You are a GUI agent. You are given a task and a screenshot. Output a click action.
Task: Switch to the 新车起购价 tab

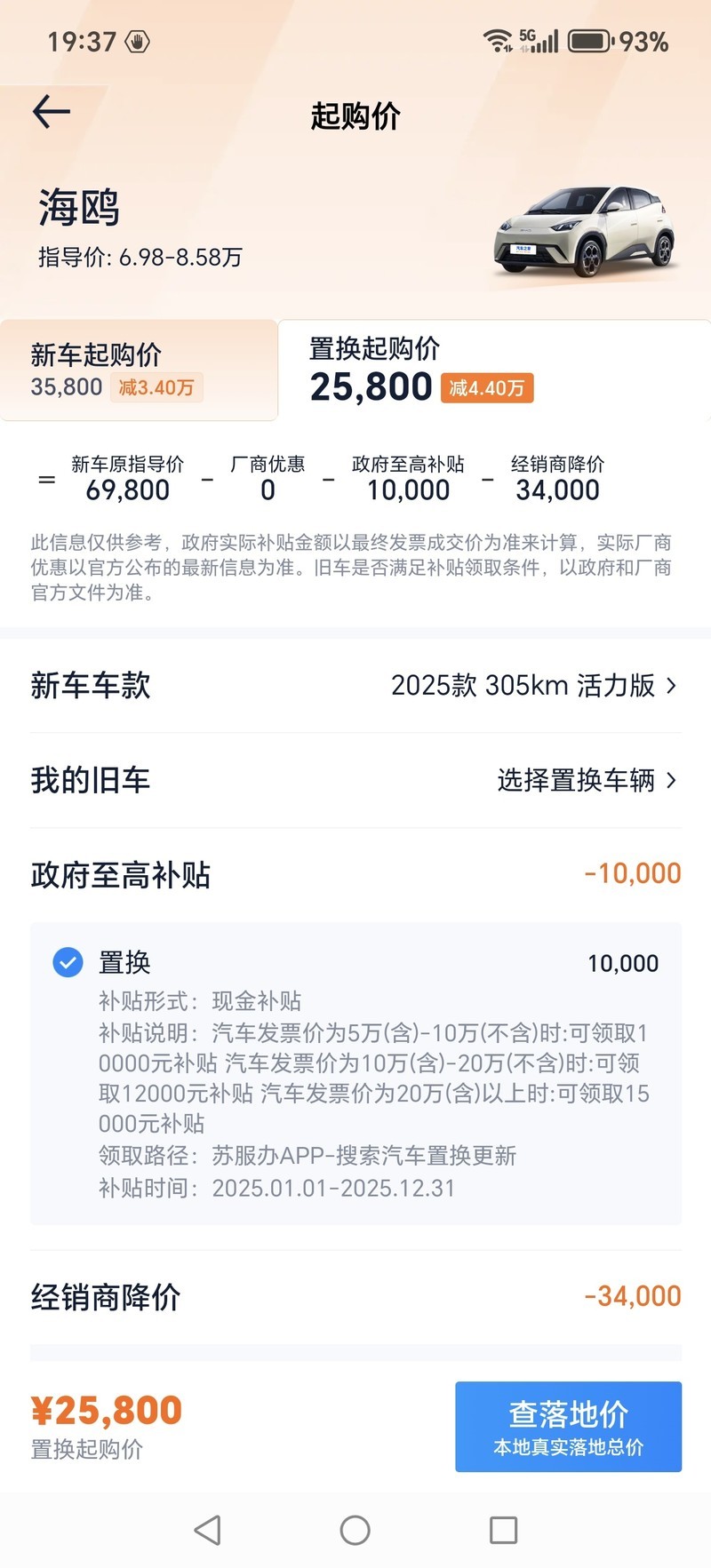pyautogui.click(x=138, y=370)
